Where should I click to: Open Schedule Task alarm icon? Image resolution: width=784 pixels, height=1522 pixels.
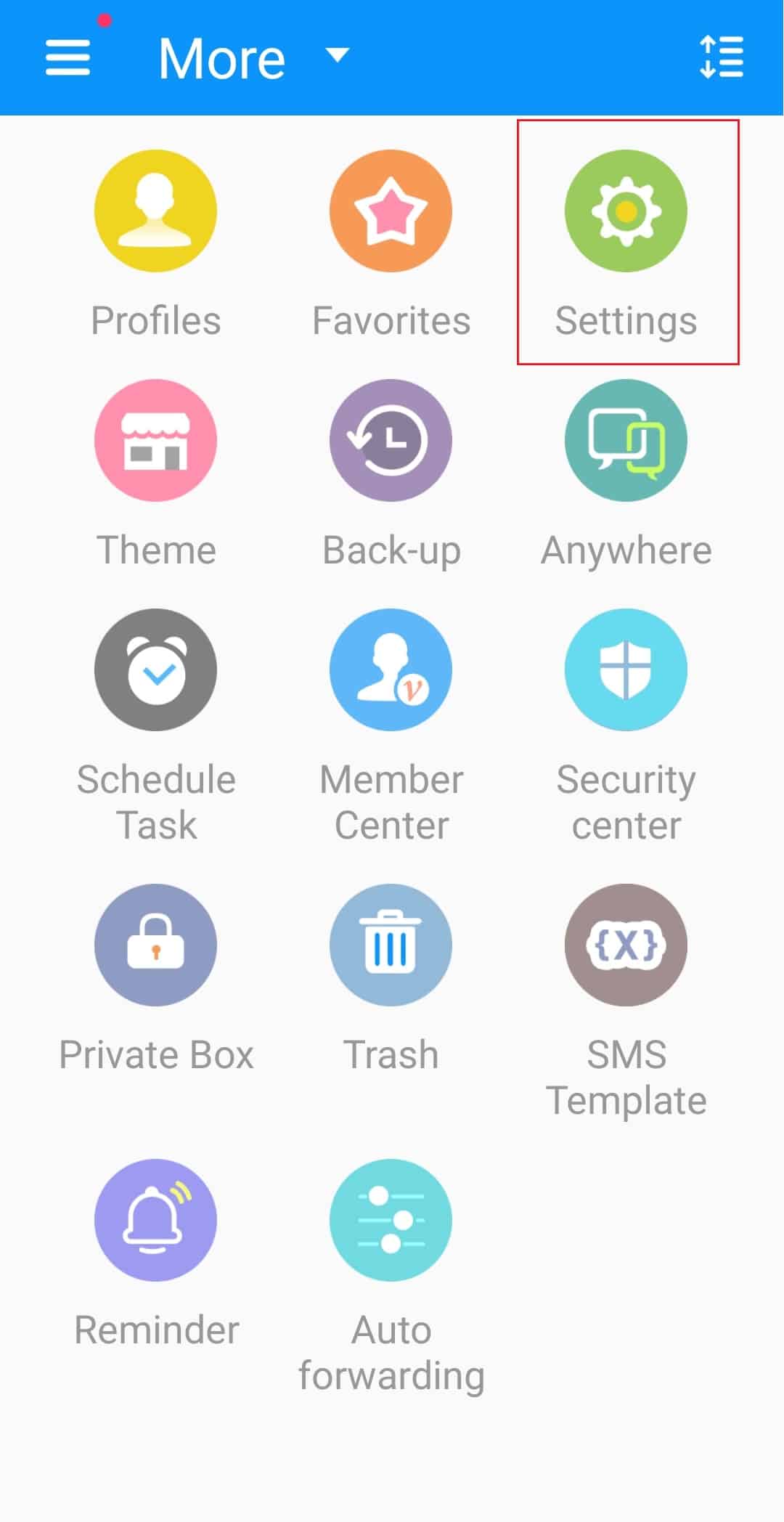pos(155,670)
